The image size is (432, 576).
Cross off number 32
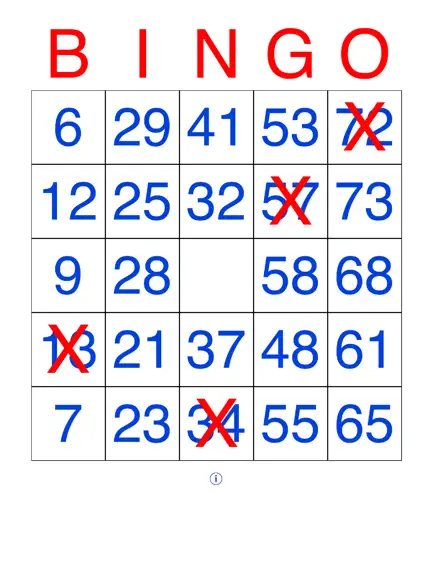(216, 202)
